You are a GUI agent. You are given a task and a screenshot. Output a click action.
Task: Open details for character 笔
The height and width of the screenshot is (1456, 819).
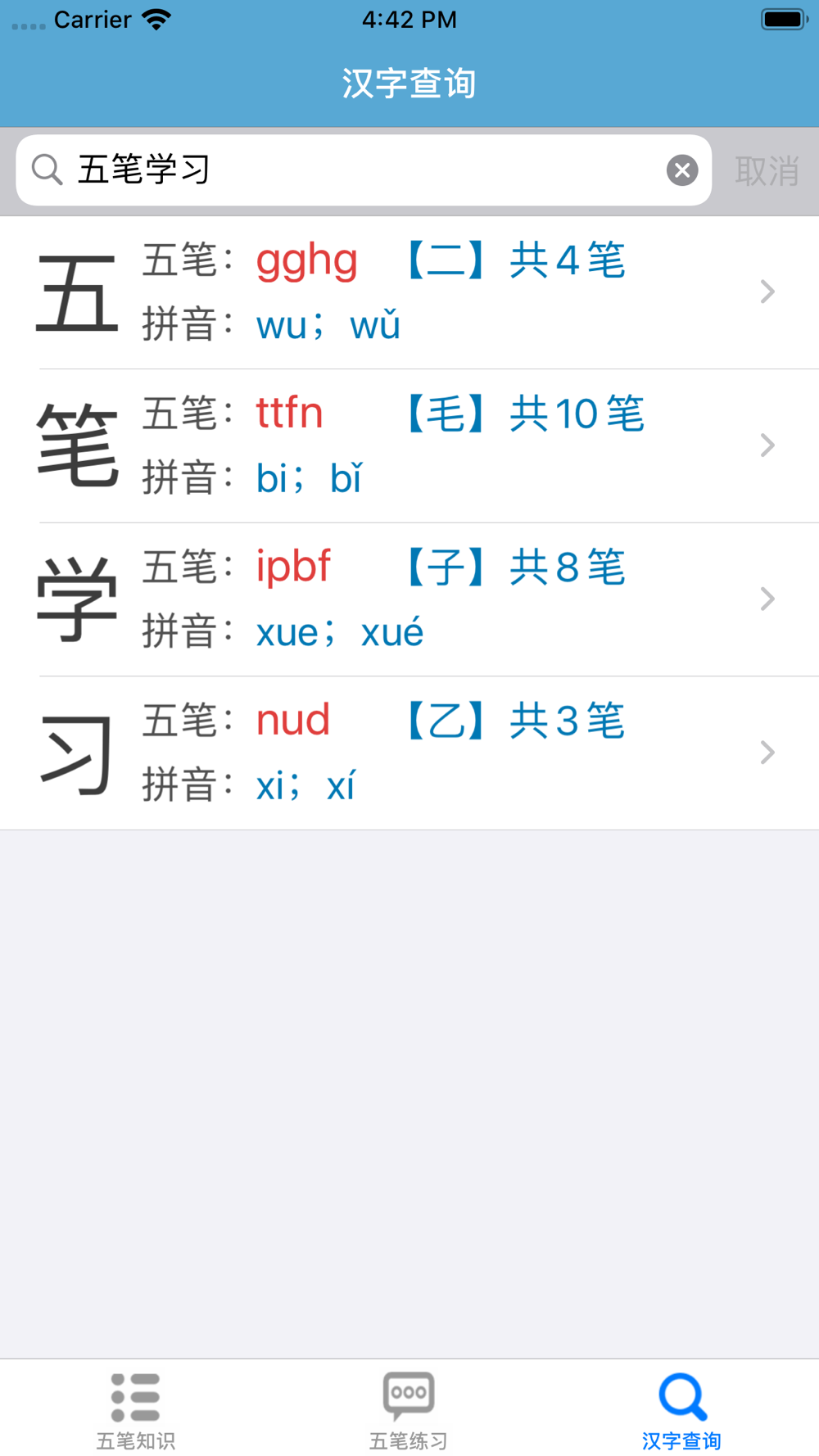click(409, 446)
